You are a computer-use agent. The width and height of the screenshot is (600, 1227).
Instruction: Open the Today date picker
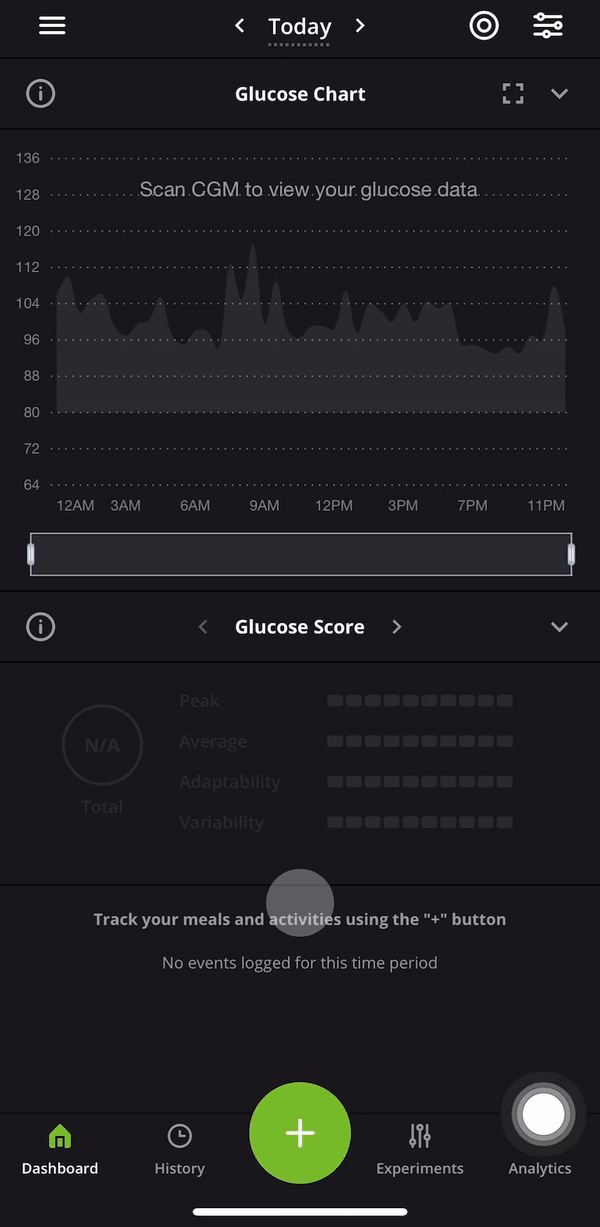tap(300, 28)
